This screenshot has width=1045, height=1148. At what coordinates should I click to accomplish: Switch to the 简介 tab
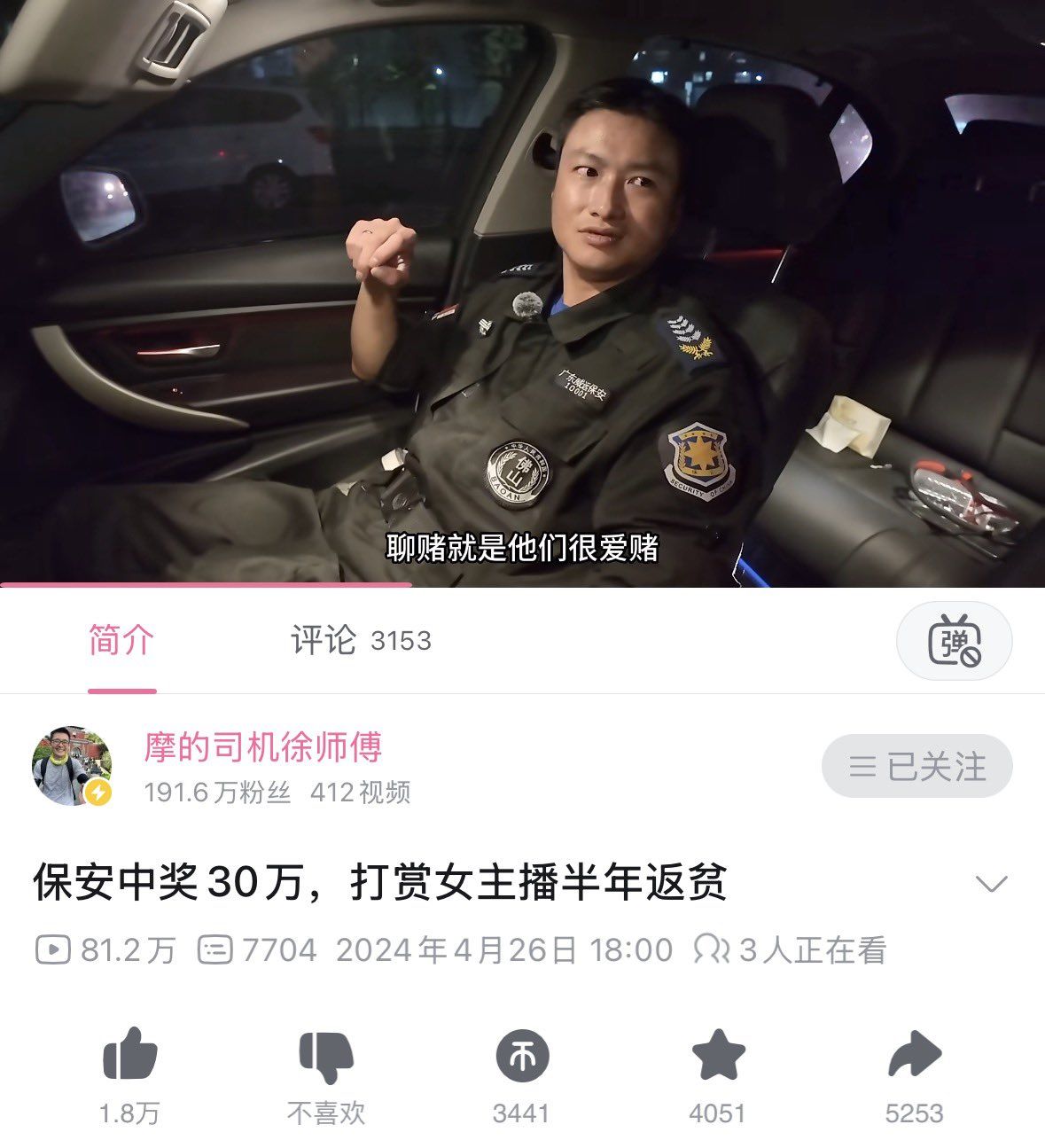[121, 640]
